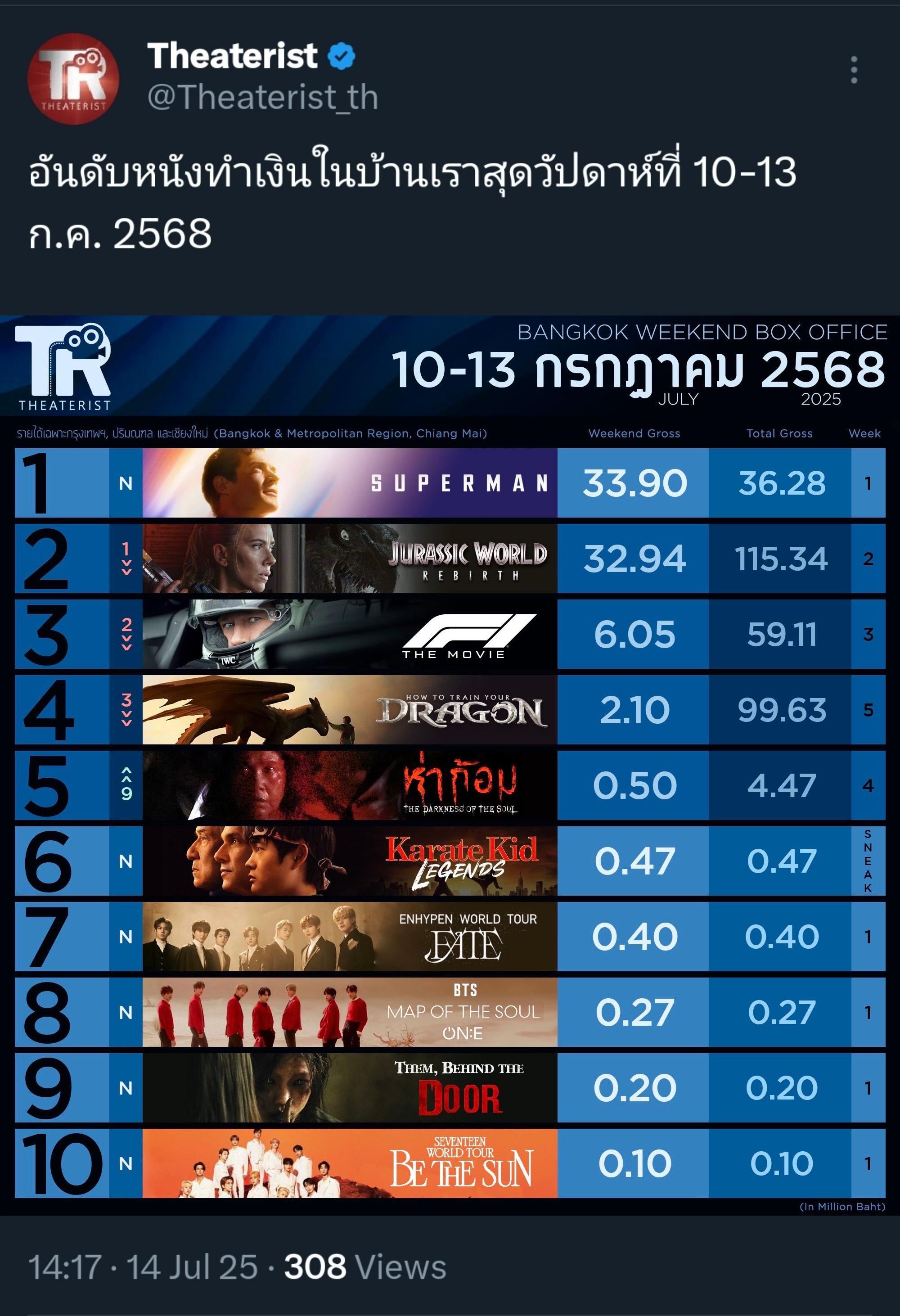Open the box office chart image
The height and width of the screenshot is (1316, 900).
coord(450,765)
